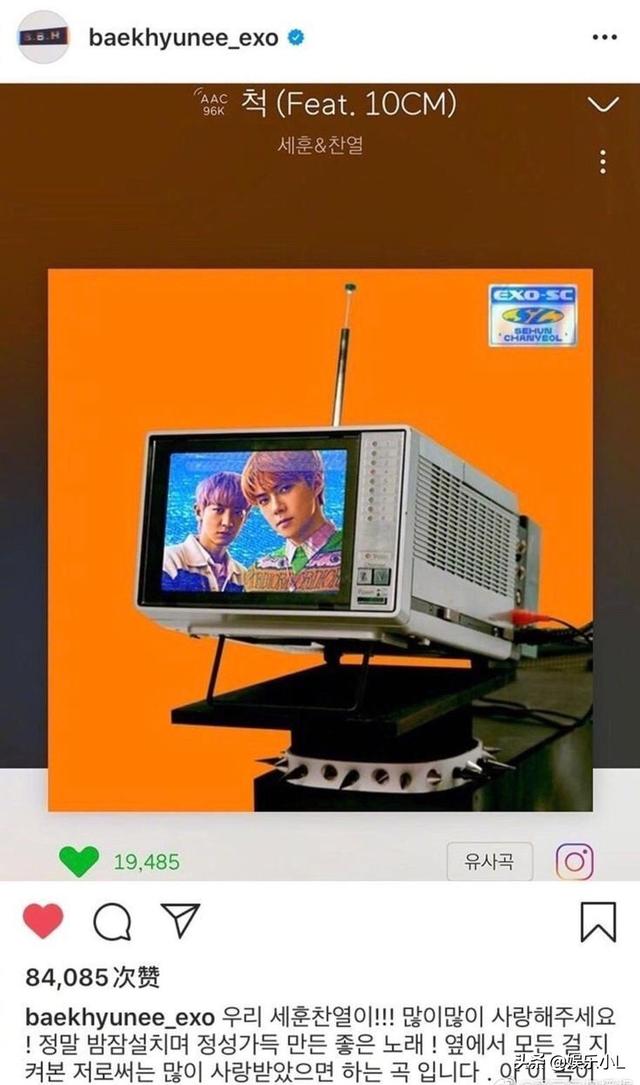
Task: Open the baekhyunee_exo username in the header
Action: coord(187,38)
